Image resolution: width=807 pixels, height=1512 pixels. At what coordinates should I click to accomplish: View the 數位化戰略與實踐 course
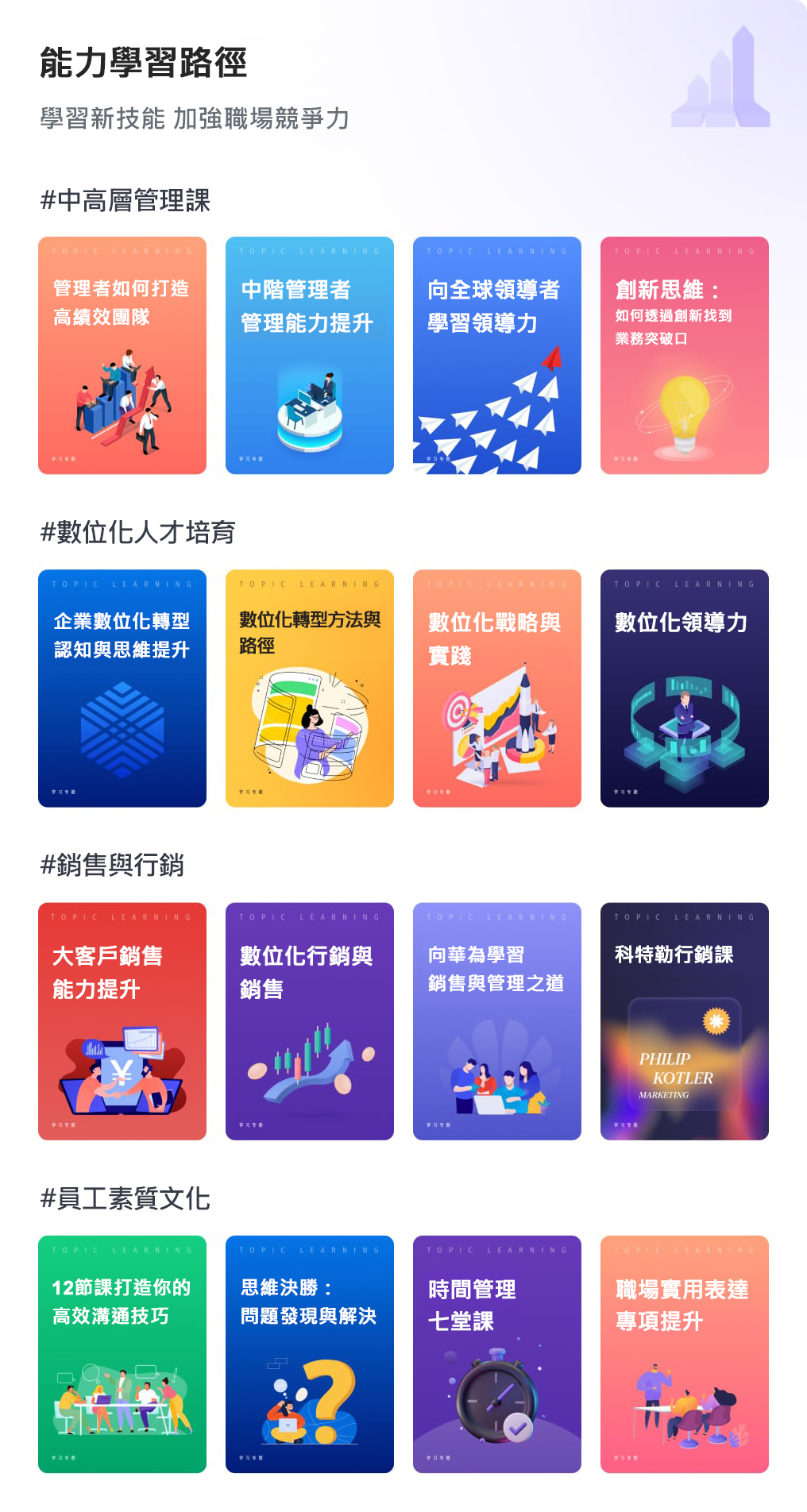click(497, 688)
